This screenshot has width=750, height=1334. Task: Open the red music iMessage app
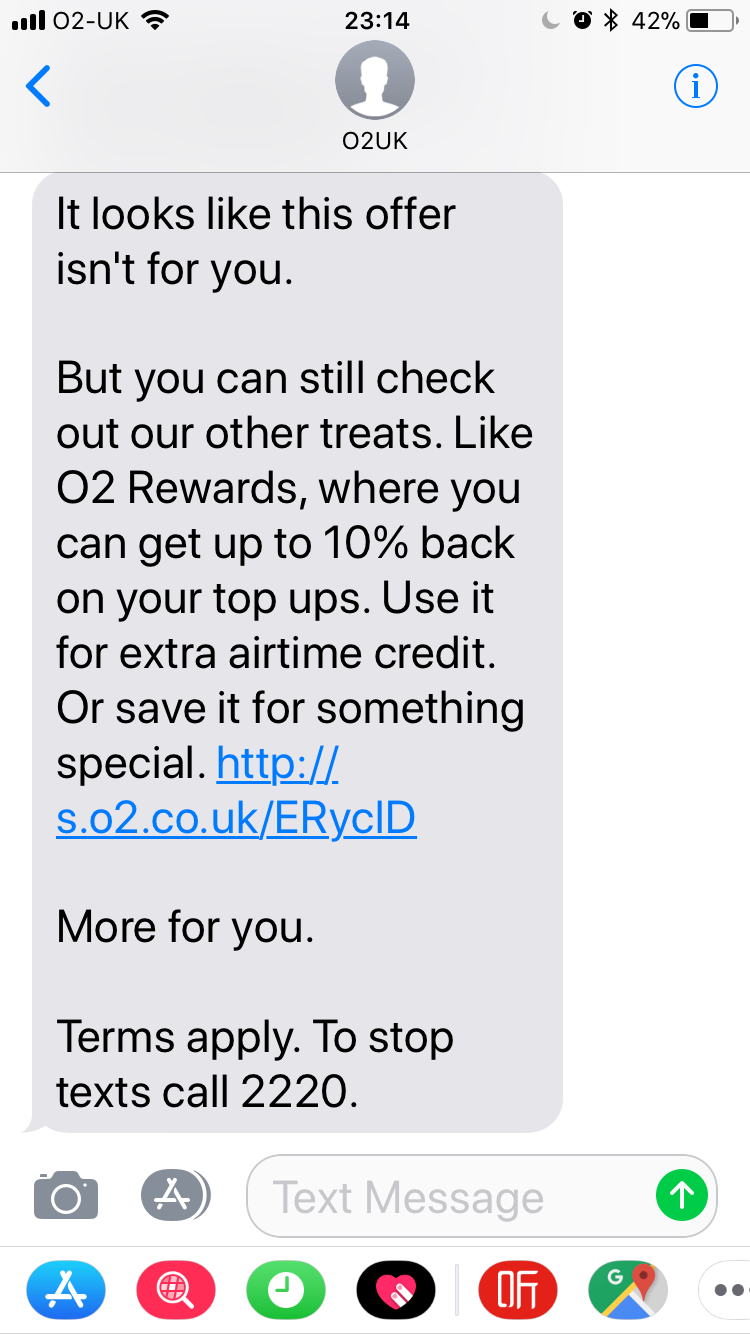517,1291
